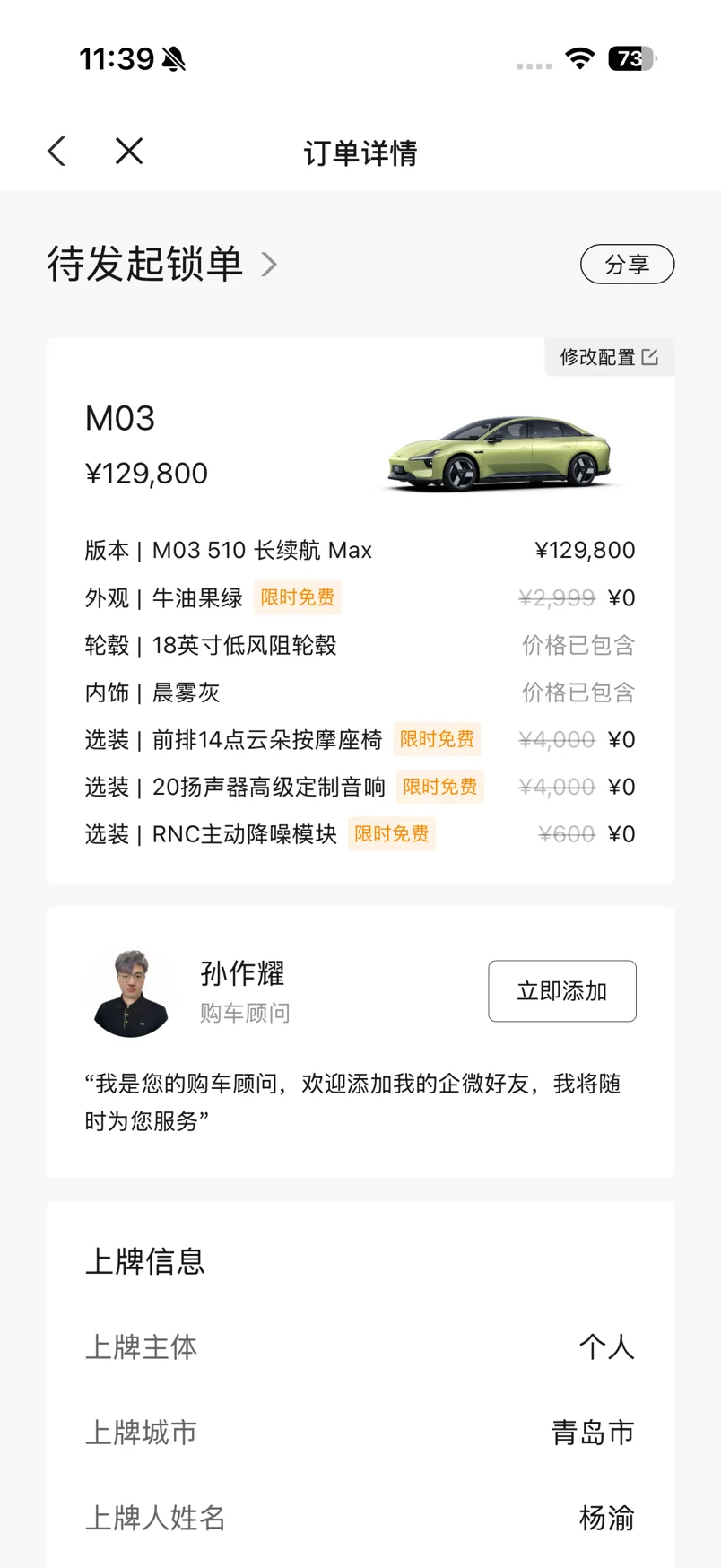Tap 立即添加 to add advisor
Viewport: 721px width, 1568px height.
click(562, 991)
